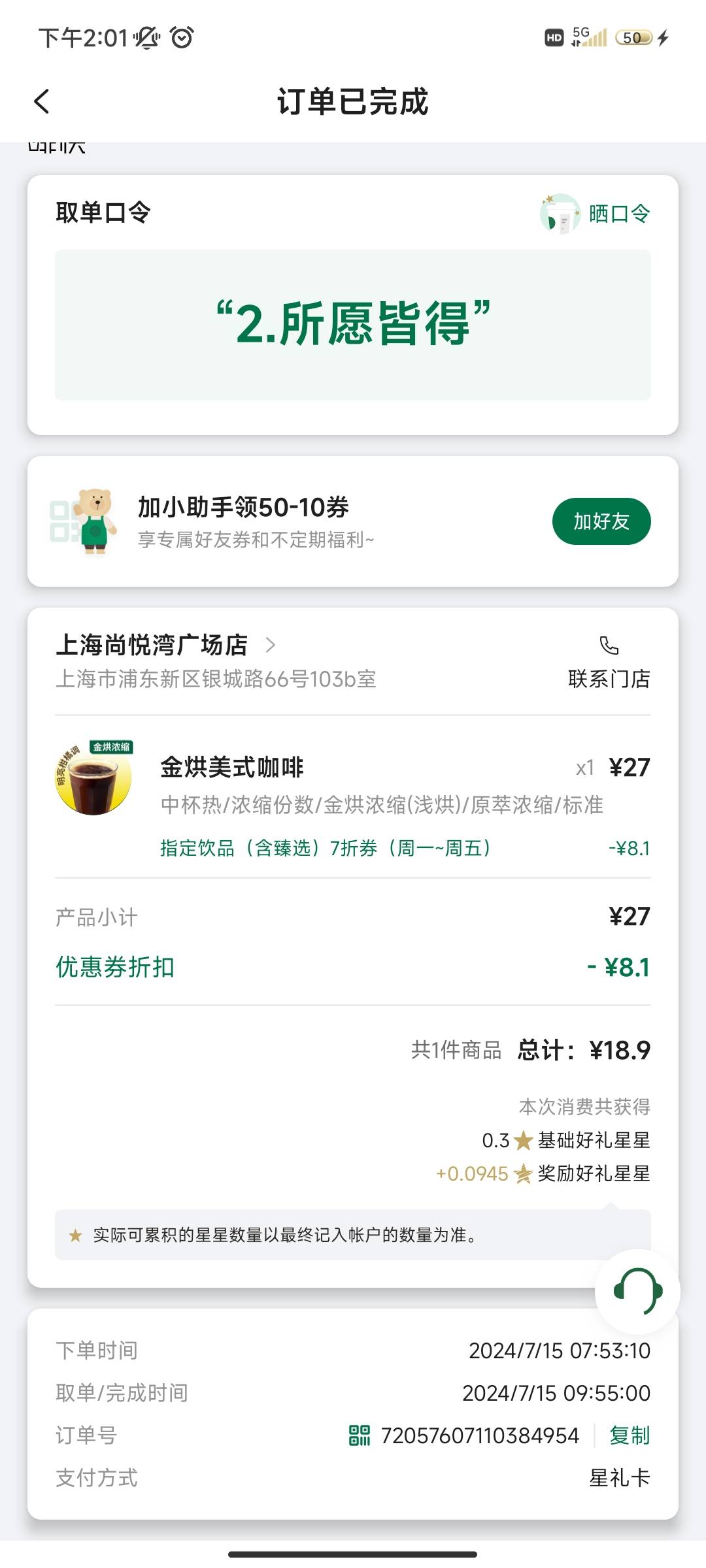Copy the order number with 复制
The height and width of the screenshot is (1568, 706).
click(630, 1435)
